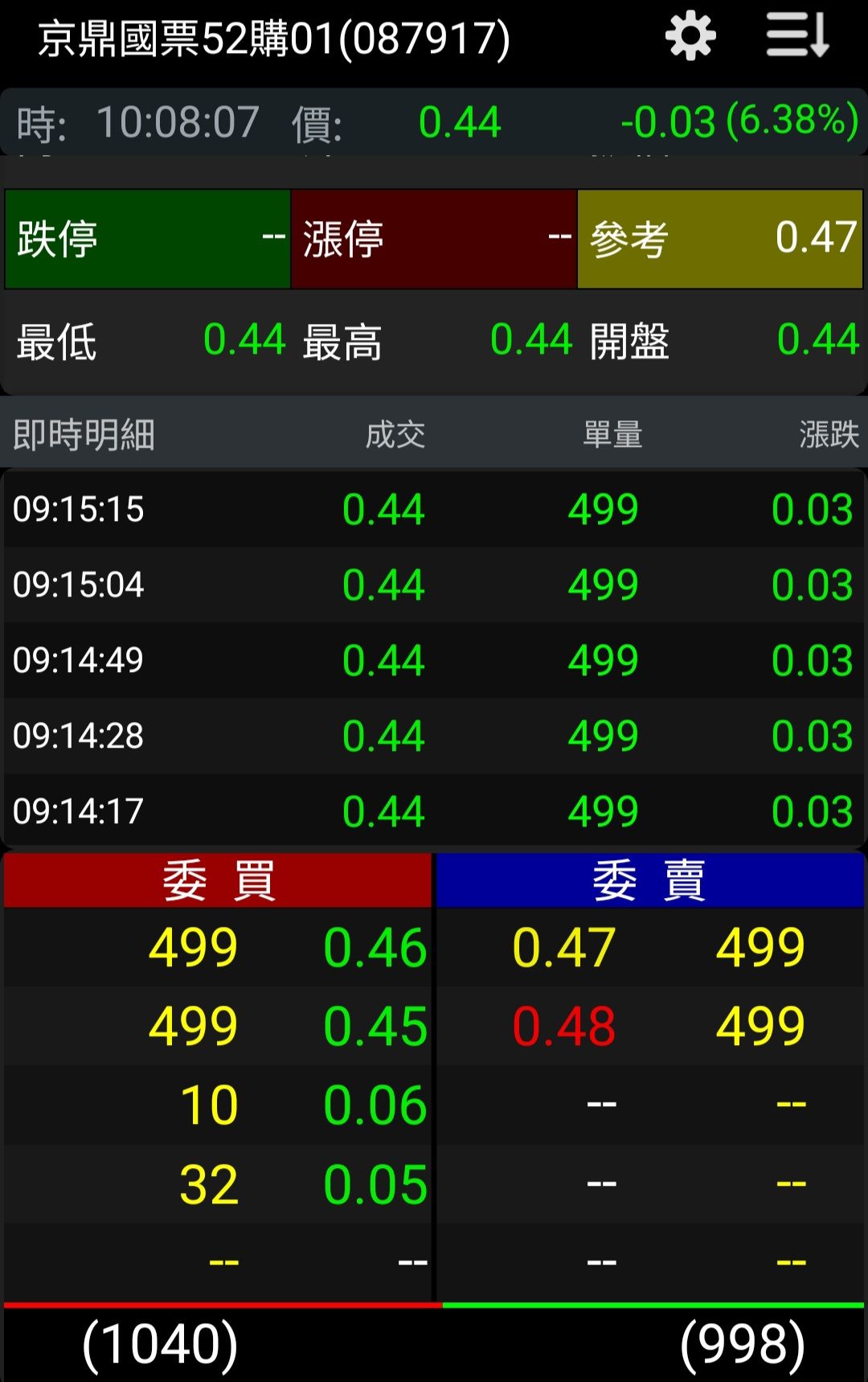868x1382 pixels.
Task: Open the settings gear icon
Action: pyautogui.click(x=690, y=37)
